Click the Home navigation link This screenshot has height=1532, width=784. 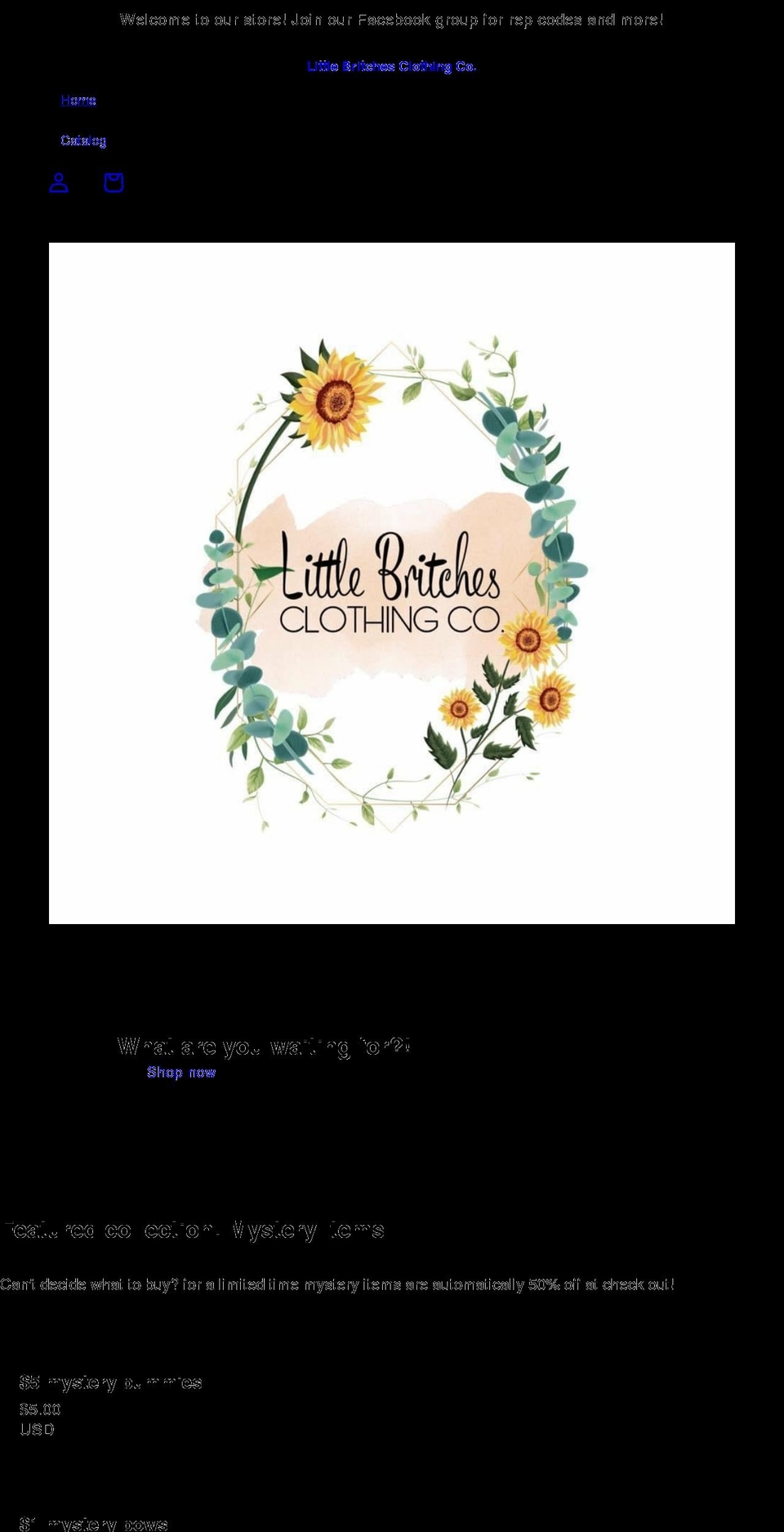point(78,99)
